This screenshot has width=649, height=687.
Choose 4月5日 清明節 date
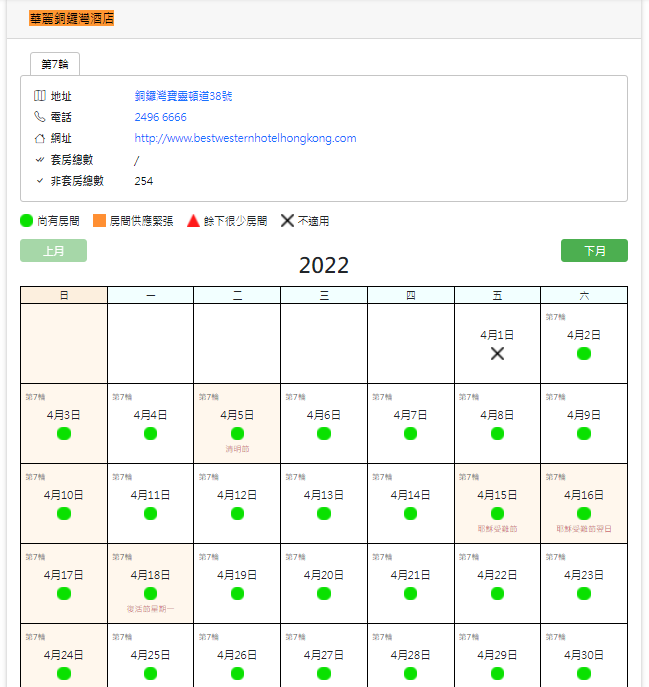tap(237, 424)
